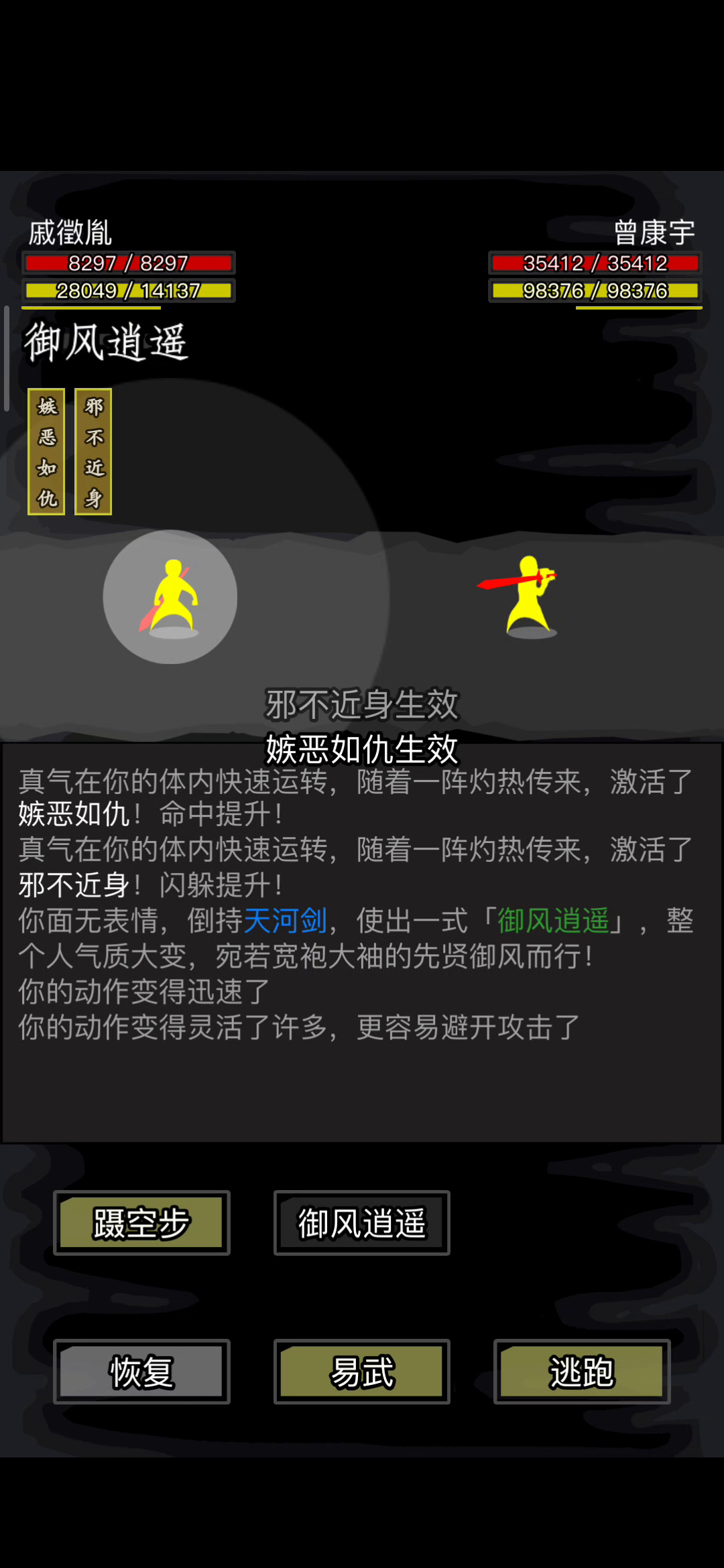View the 邪不近身 buff tag
The image size is (724, 1568).
[93, 452]
